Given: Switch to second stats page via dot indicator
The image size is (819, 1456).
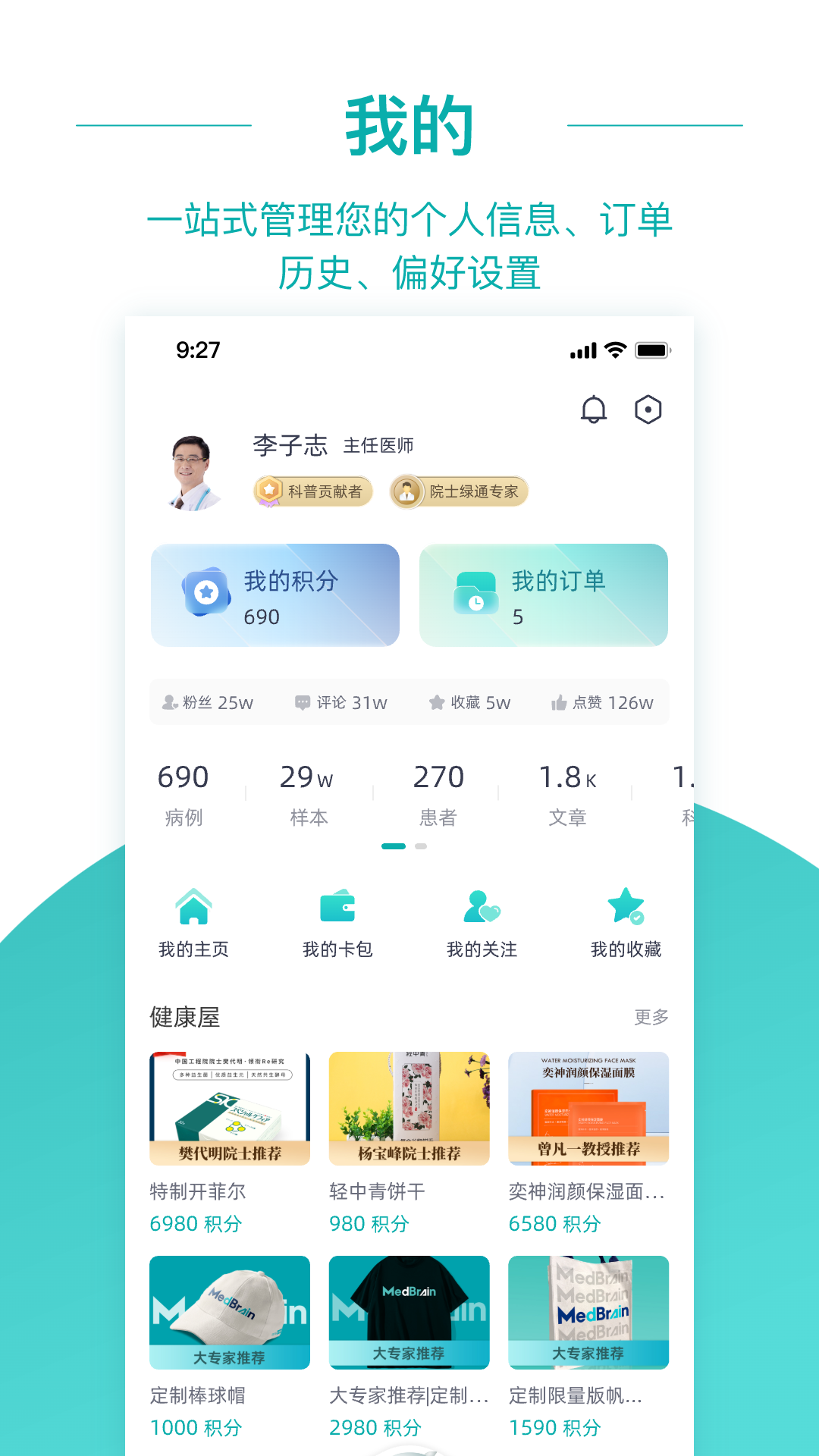Looking at the screenshot, I should click(x=420, y=846).
